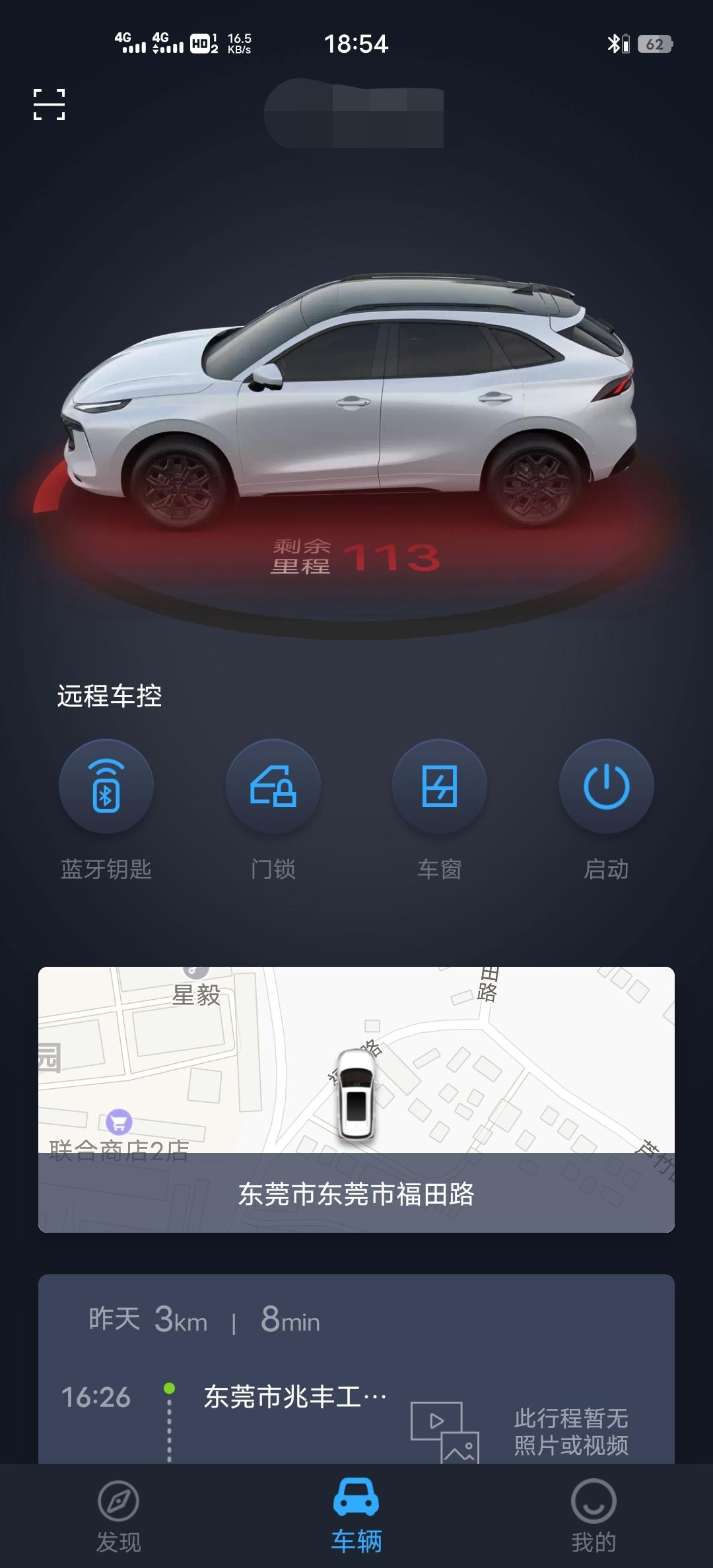The image size is (713, 1568).
Task: Open yesterday's 3km trip record
Action: (x=356, y=1369)
